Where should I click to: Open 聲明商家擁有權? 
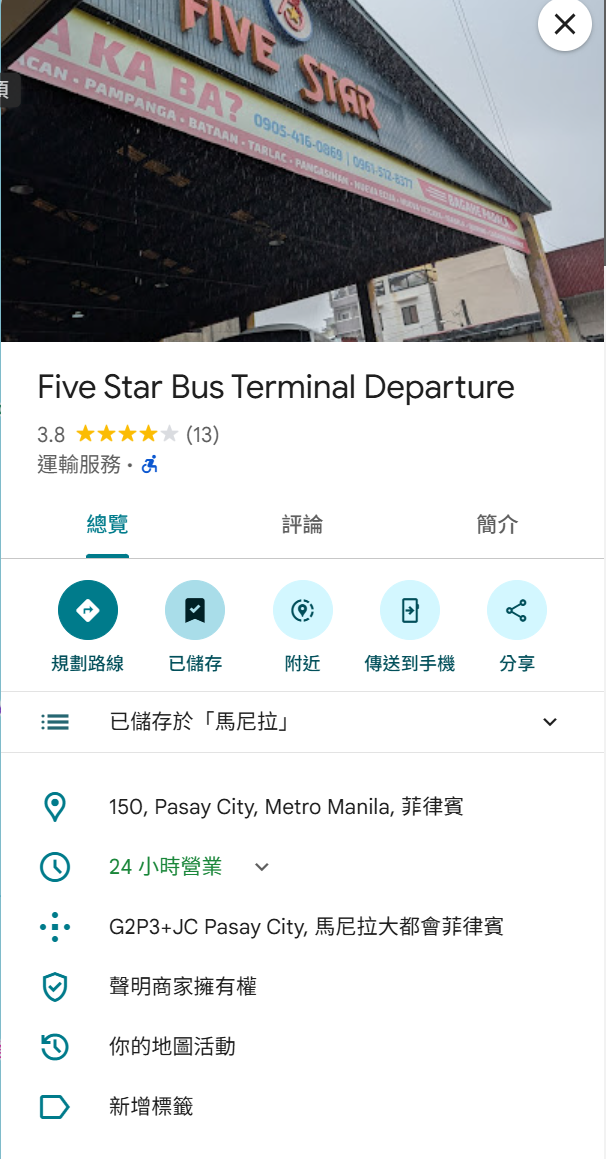183,987
